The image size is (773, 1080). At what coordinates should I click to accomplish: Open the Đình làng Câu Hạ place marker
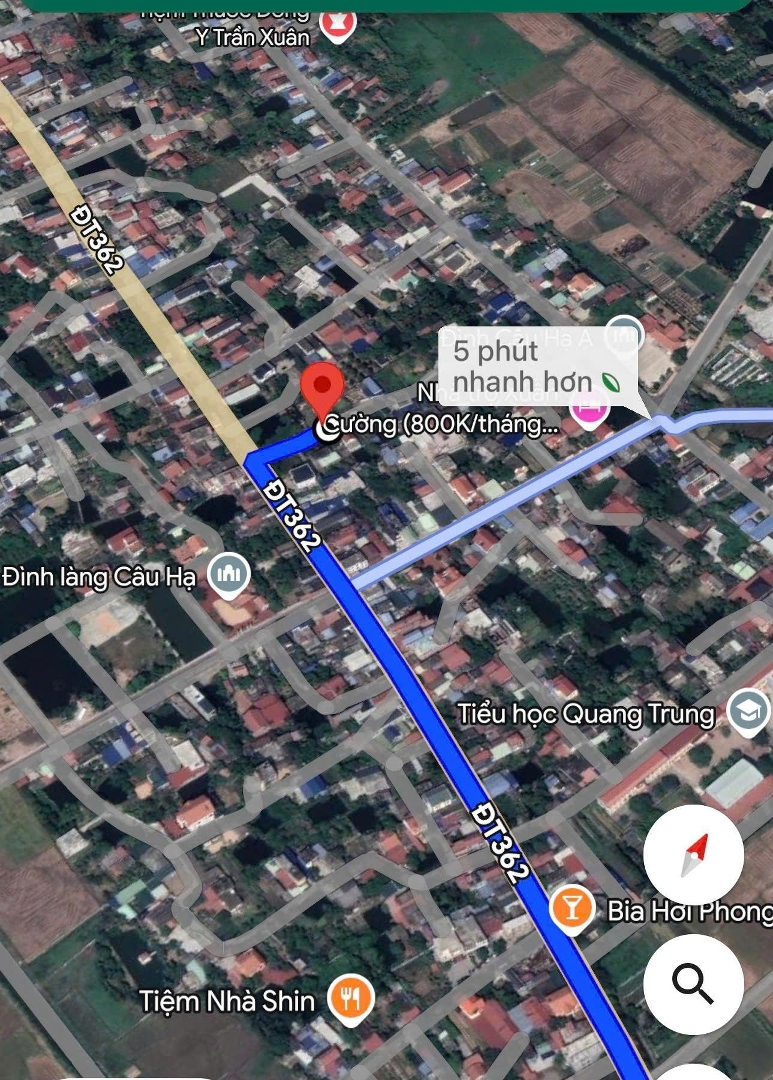[230, 577]
